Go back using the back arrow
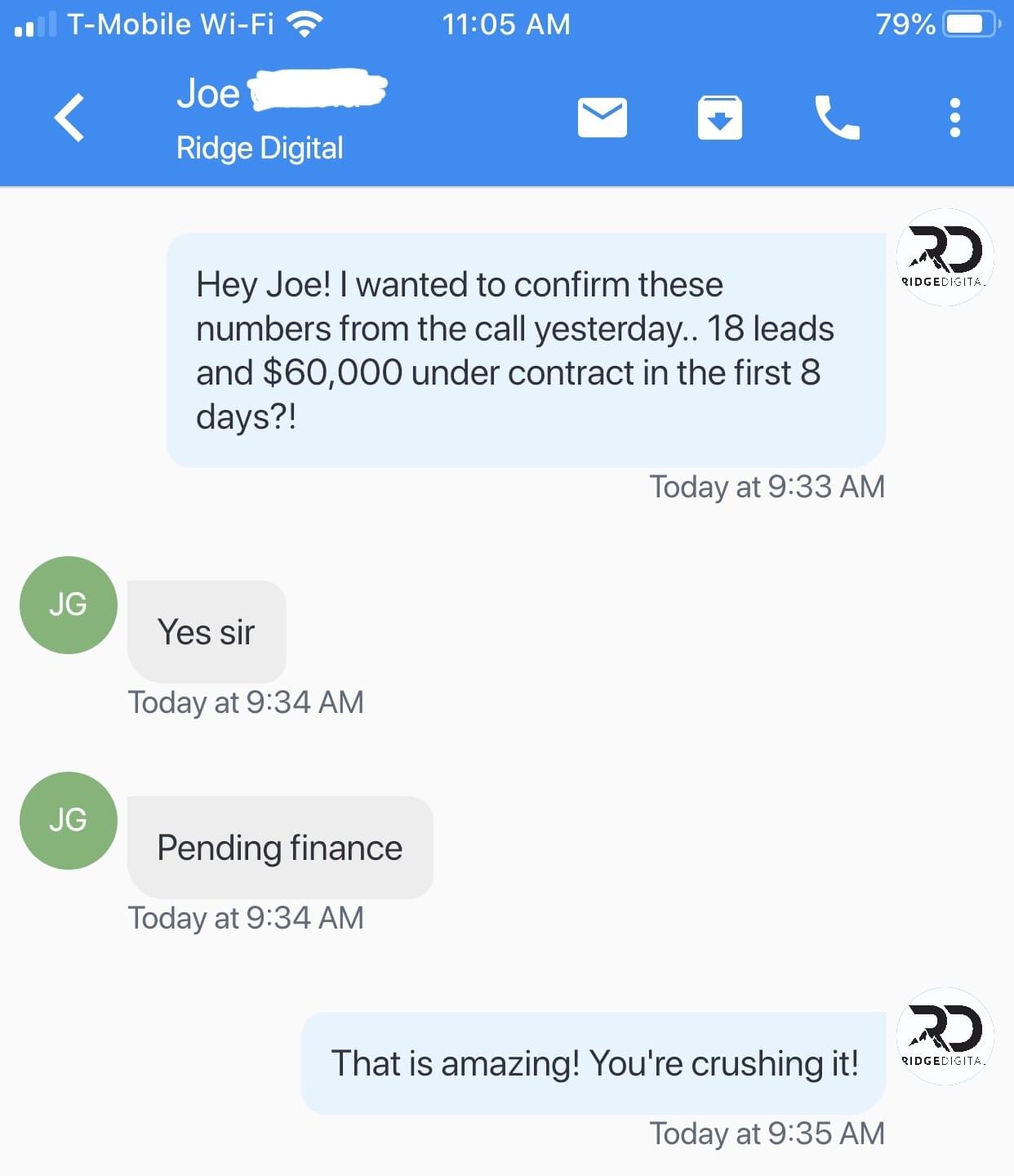Viewport: 1014px width, 1176px height. (70, 118)
